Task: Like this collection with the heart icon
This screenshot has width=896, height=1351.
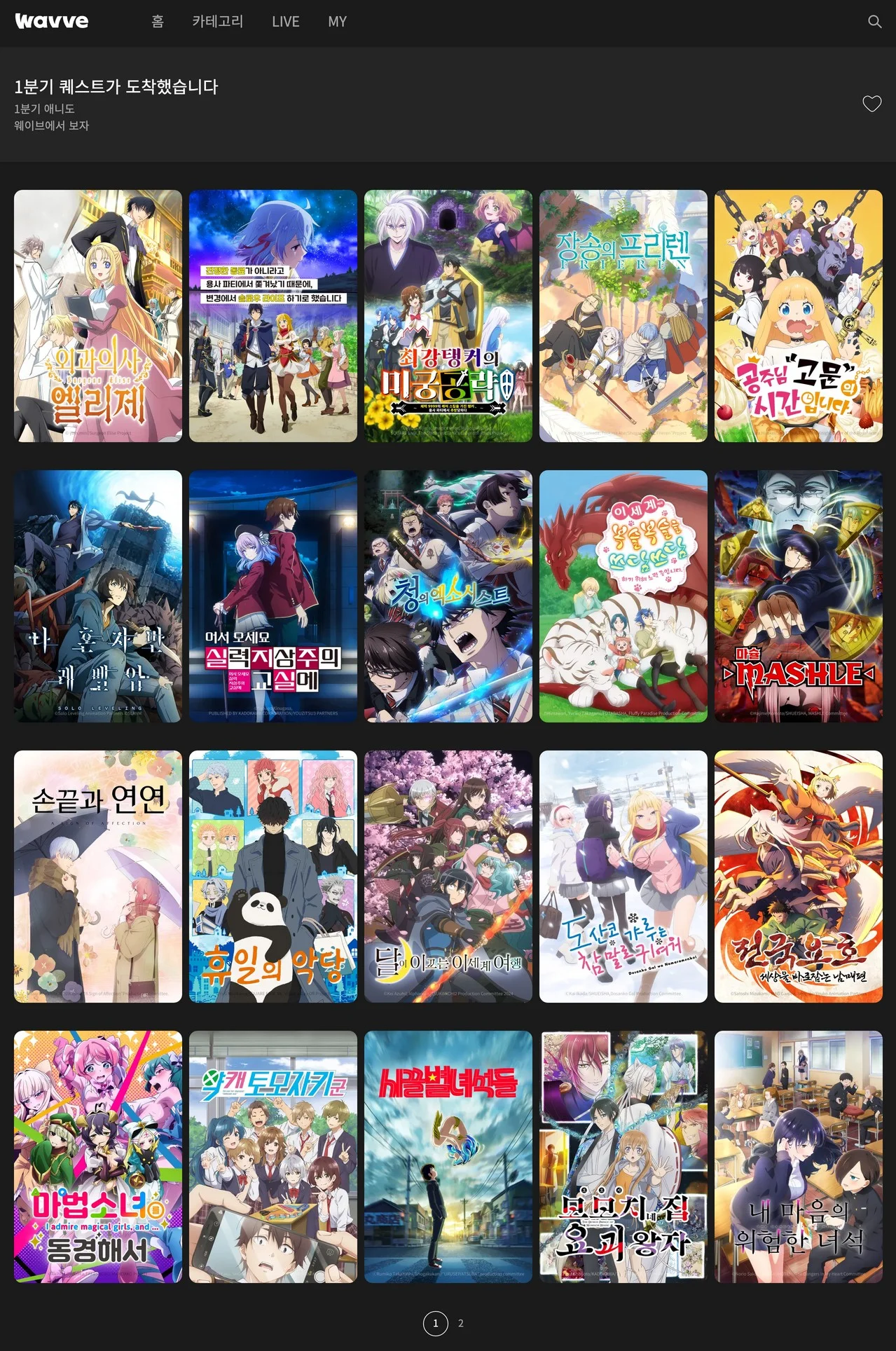Action: click(871, 104)
